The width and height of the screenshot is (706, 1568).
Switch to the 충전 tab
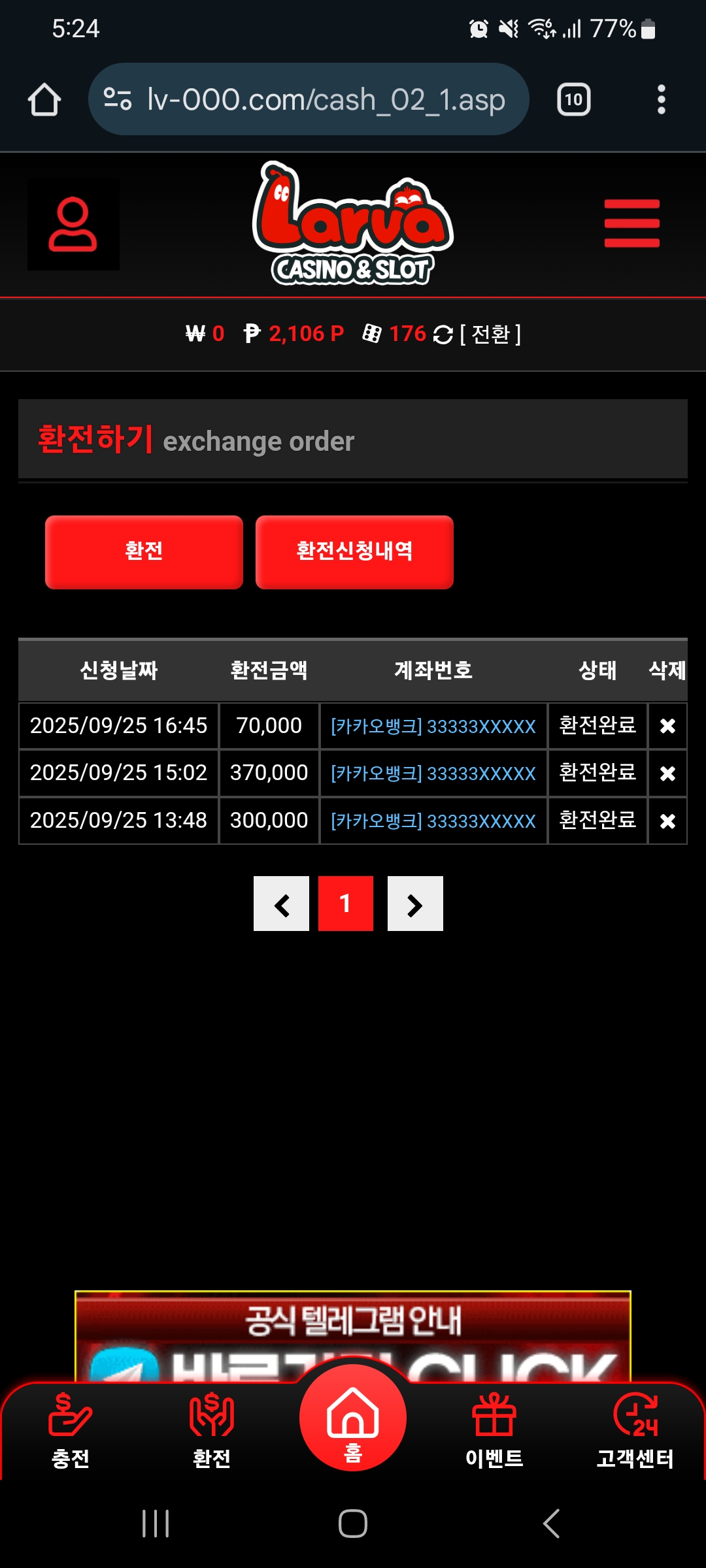(x=71, y=1431)
